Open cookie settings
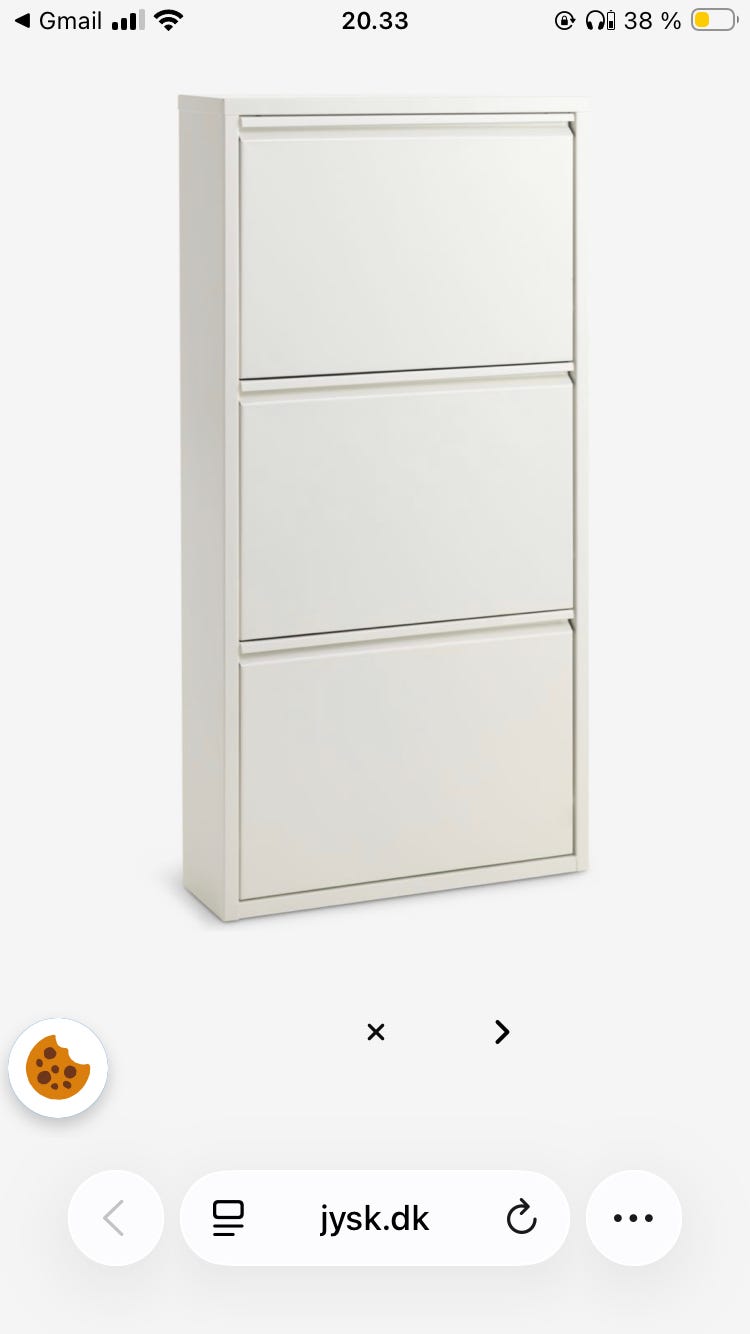Screen dimensions: 750x1334 (58, 1068)
